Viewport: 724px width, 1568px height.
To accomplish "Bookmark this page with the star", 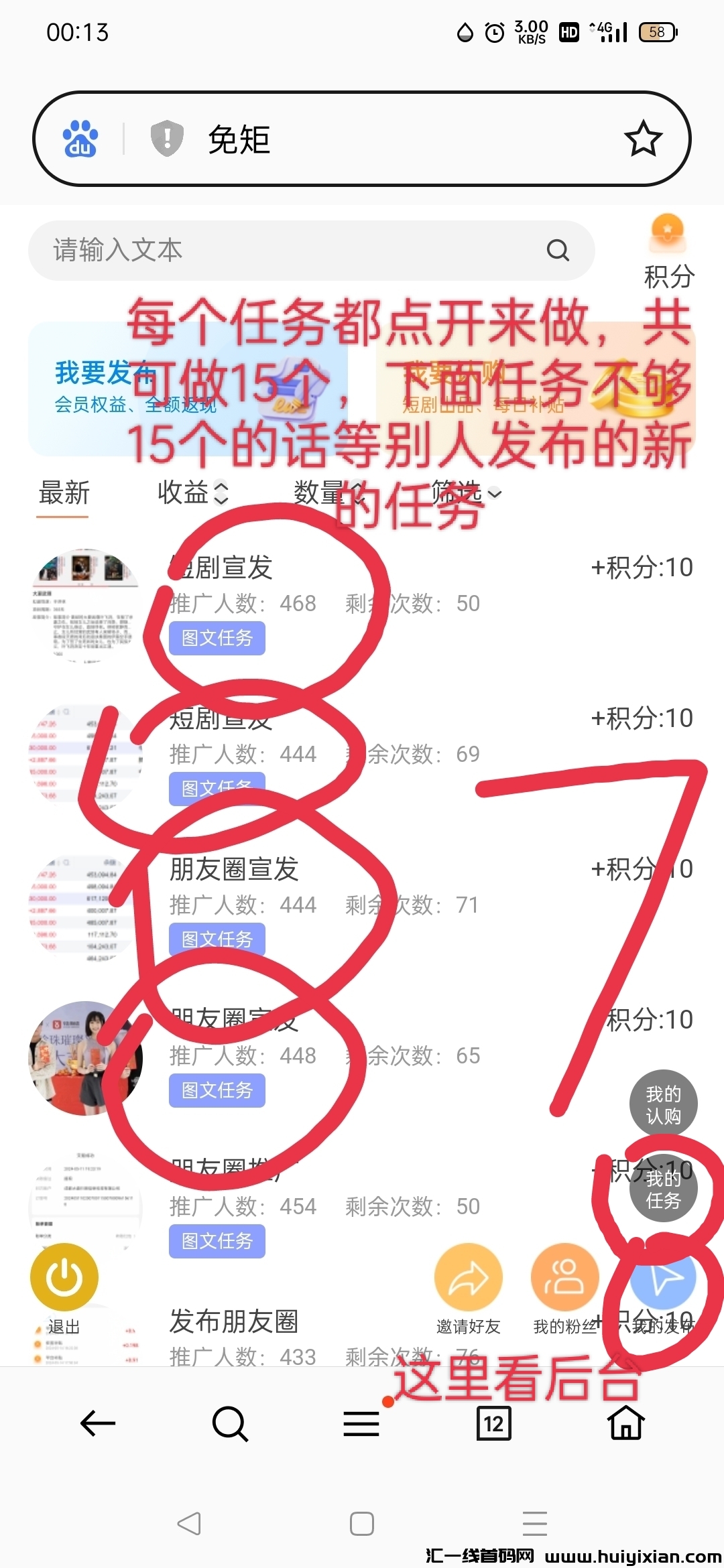I will [x=643, y=139].
